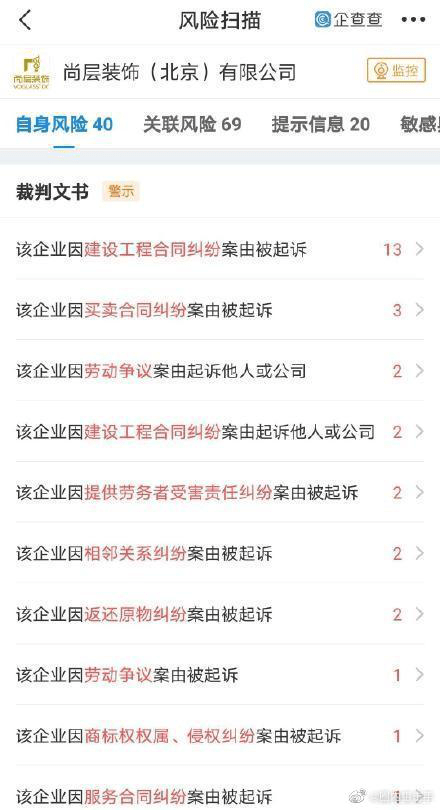Open 建设工程合同纠纷 被起诉 row with 13 cases
440x810 pixels.
coord(220,250)
